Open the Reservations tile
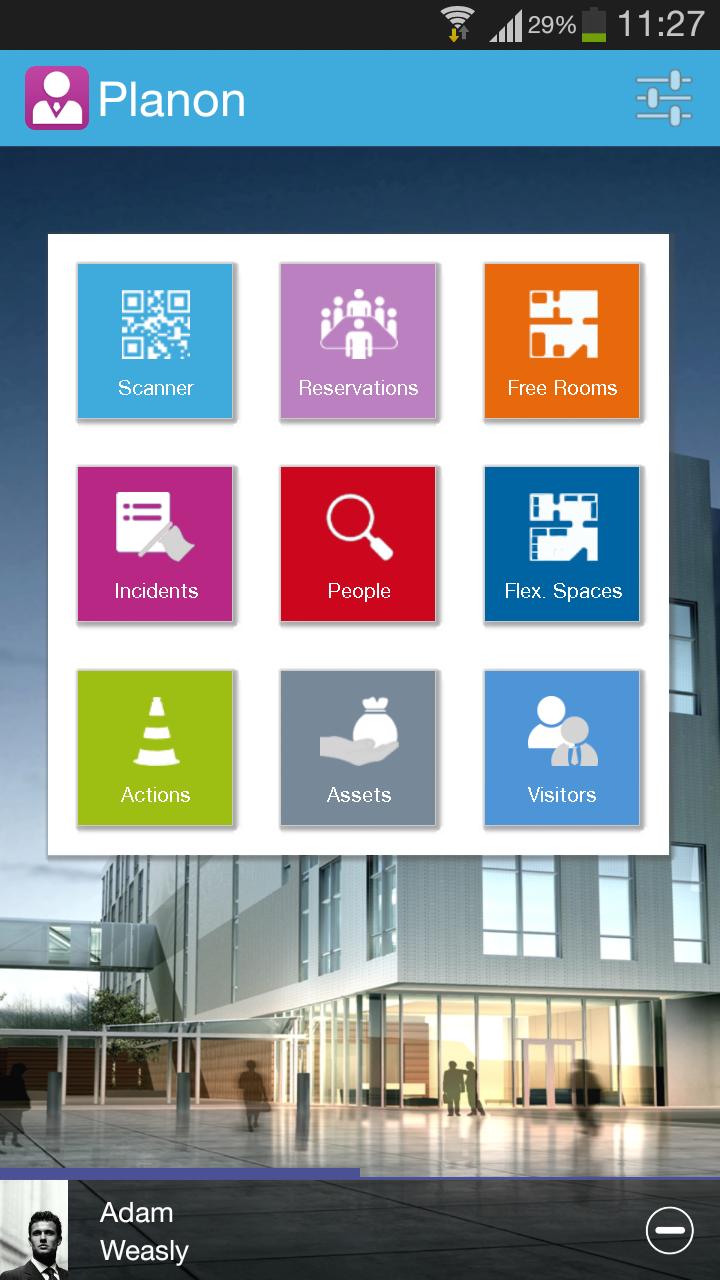Viewport: 720px width, 1280px height. (x=358, y=341)
